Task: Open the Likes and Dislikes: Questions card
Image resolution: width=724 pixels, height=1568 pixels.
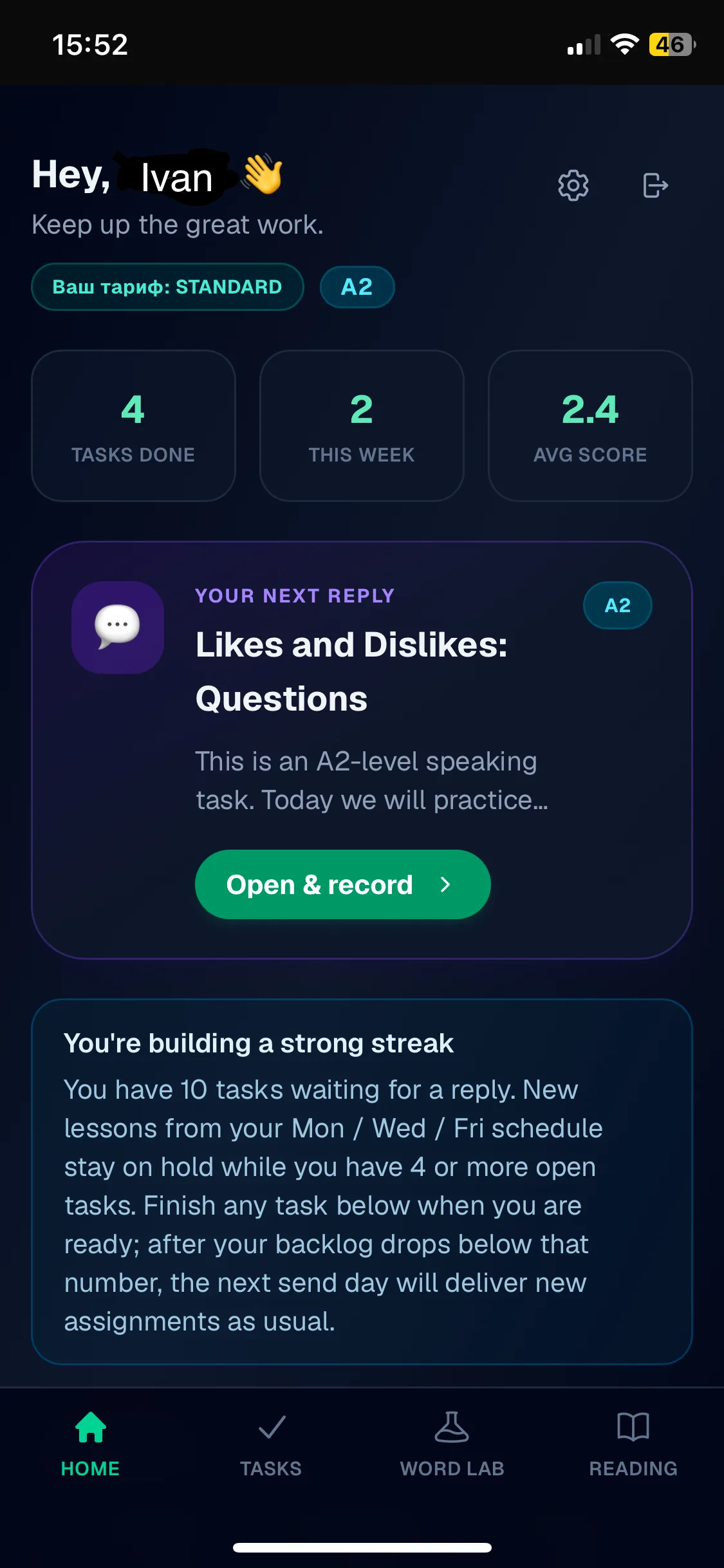Action: pyautogui.click(x=362, y=750)
